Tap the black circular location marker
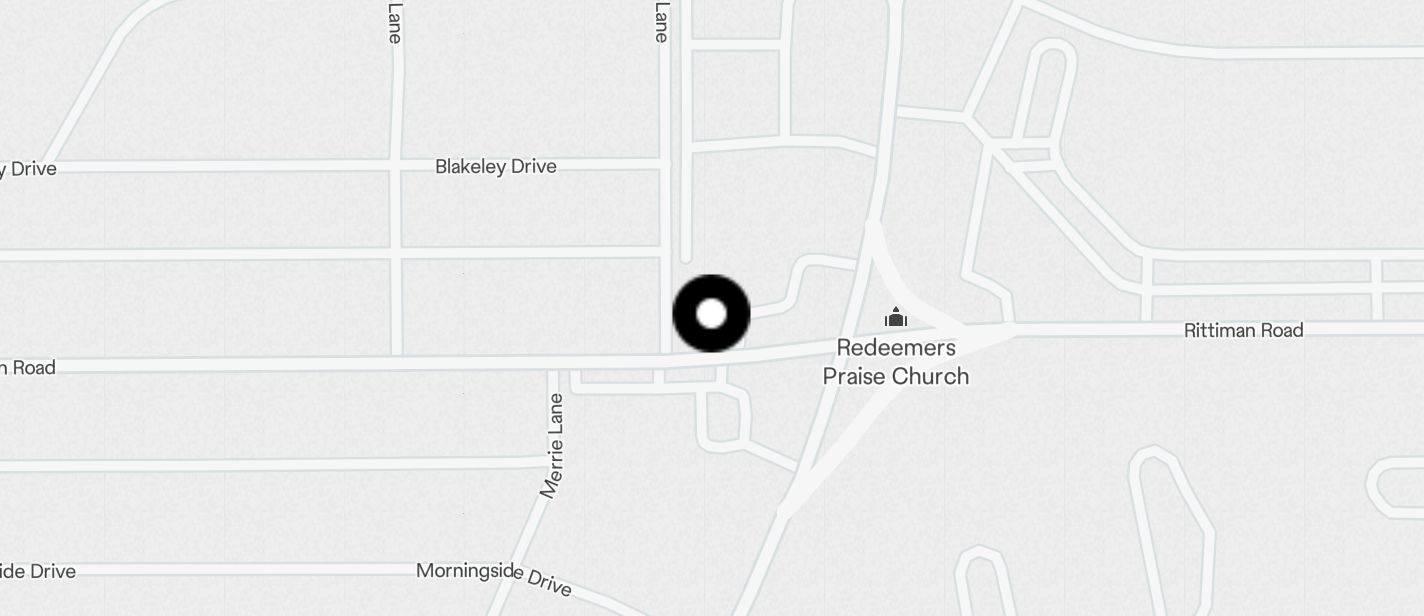Image resolution: width=1424 pixels, height=616 pixels. click(x=711, y=314)
